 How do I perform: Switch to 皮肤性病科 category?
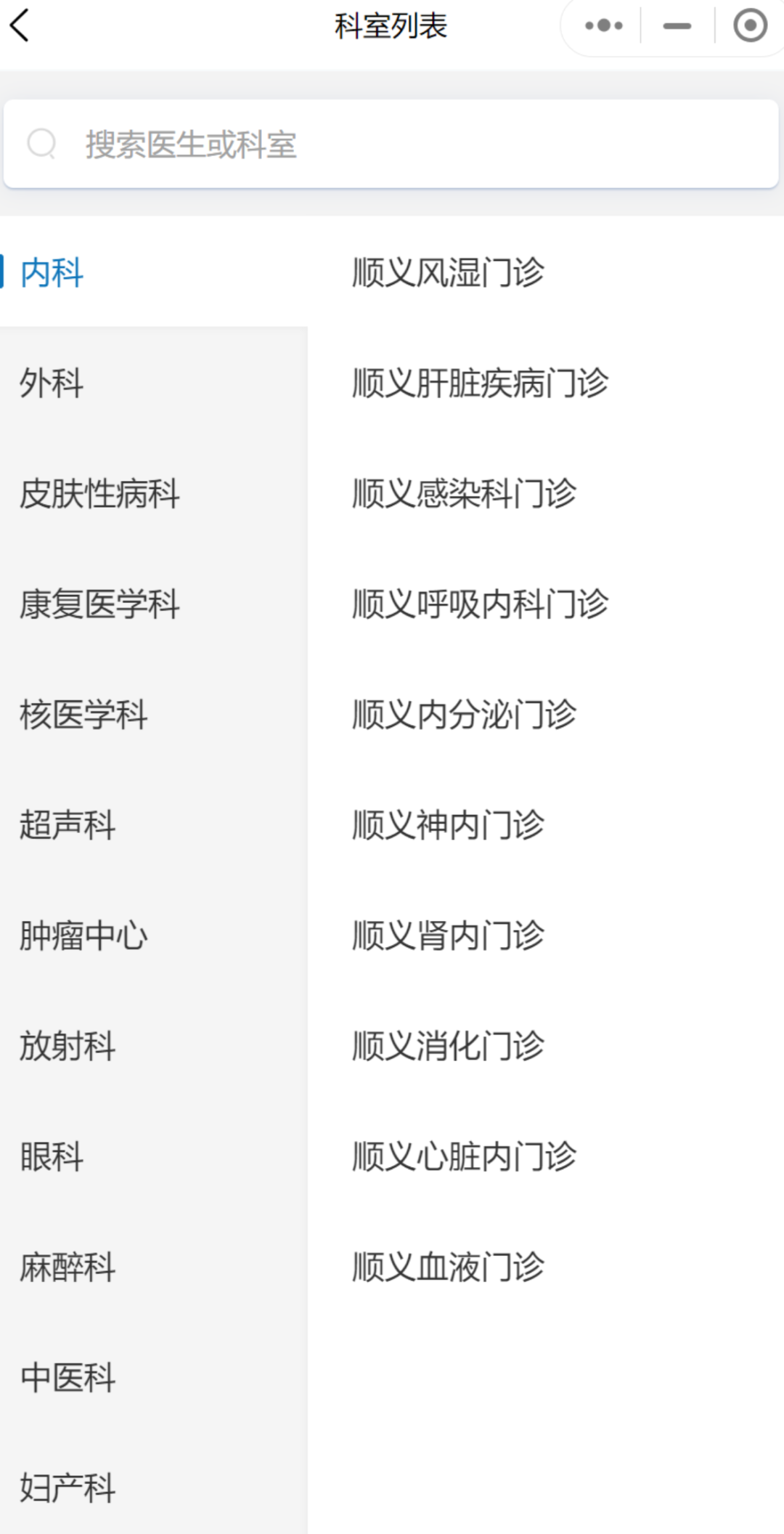pyautogui.click(x=153, y=493)
